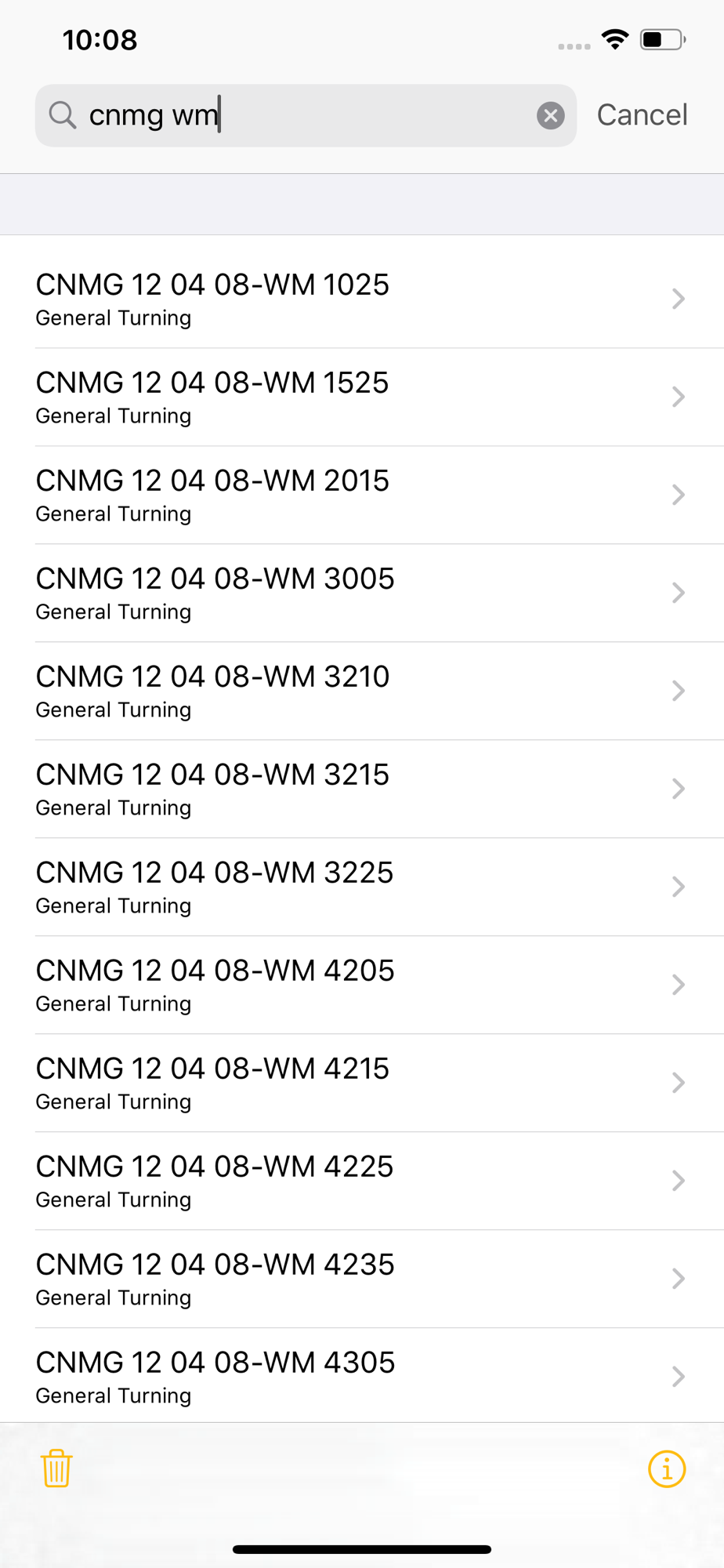Cancel the search
Viewport: 724px width, 1568px height.
642,115
